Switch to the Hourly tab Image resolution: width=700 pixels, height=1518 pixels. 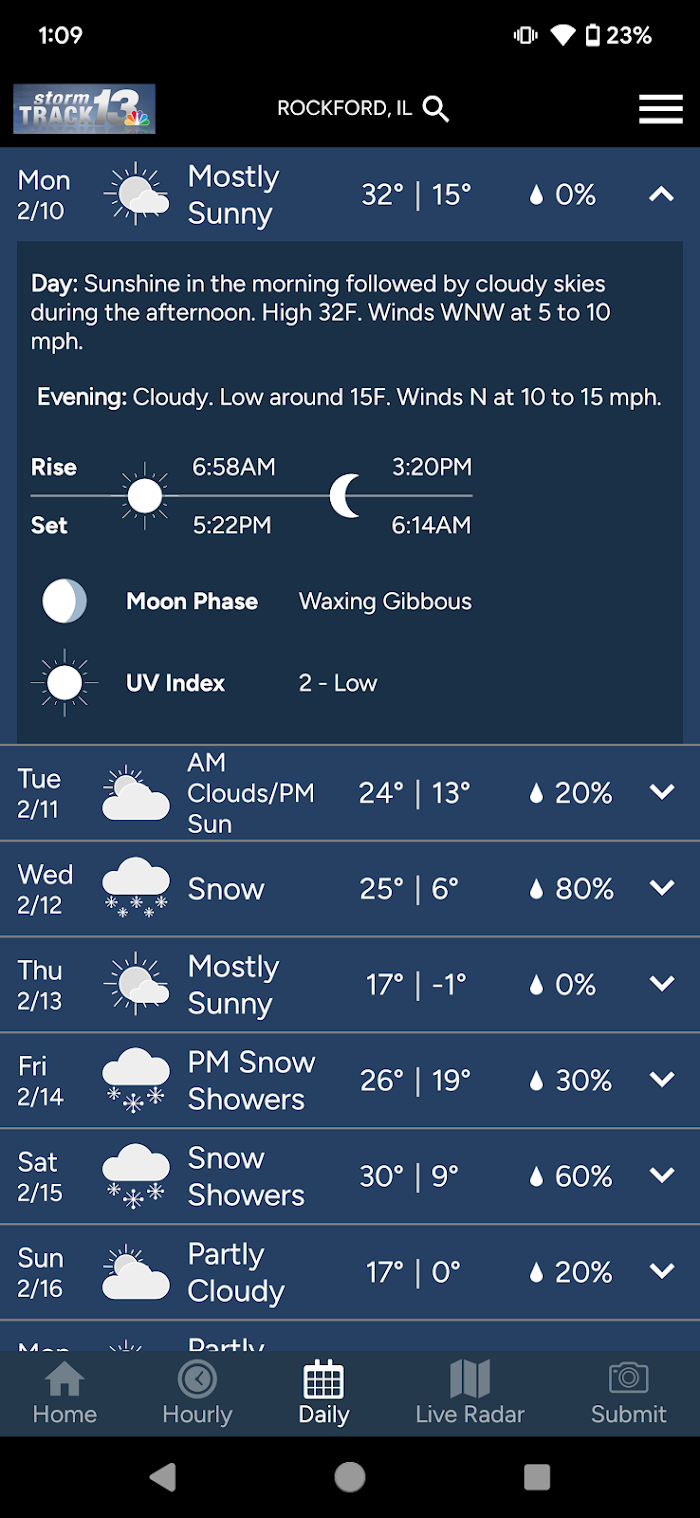pos(197,1393)
